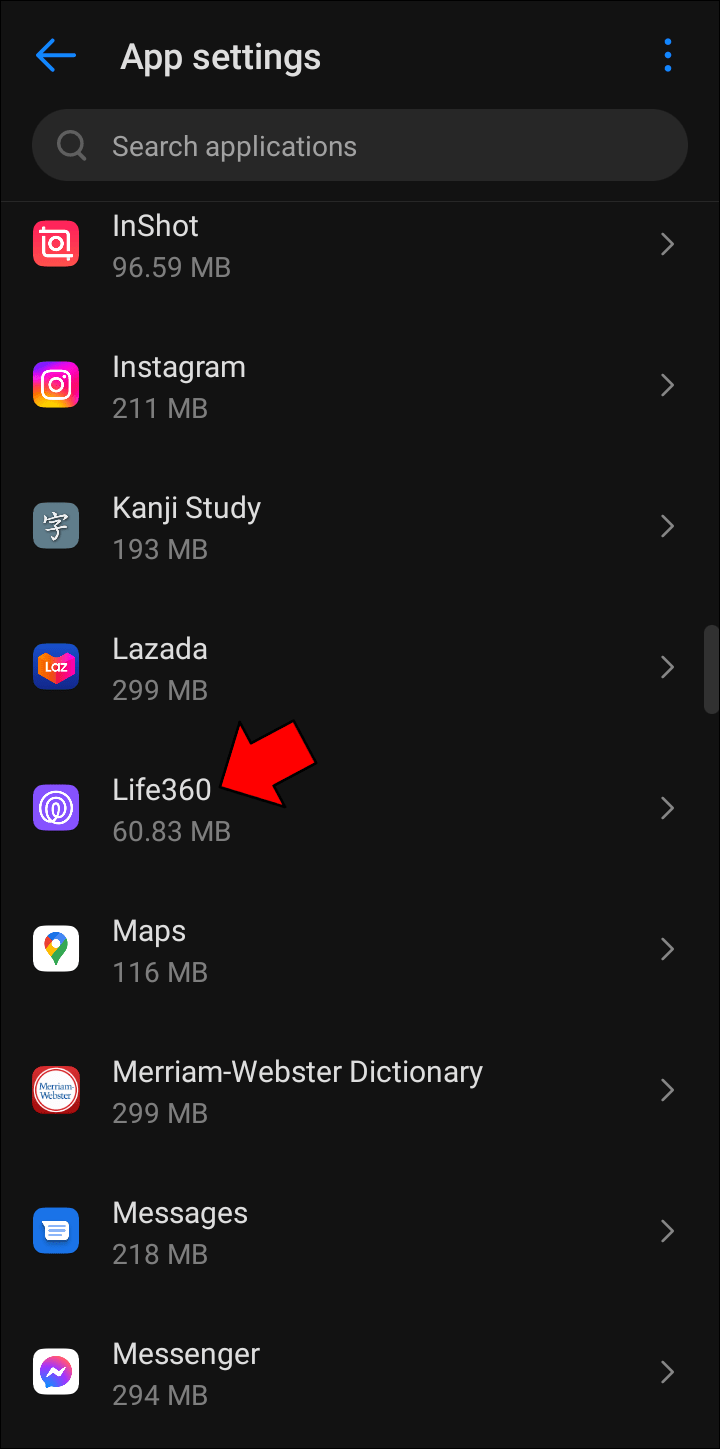The height and width of the screenshot is (1449, 720).
Task: Go back using the blue back arrow
Action: [55, 55]
